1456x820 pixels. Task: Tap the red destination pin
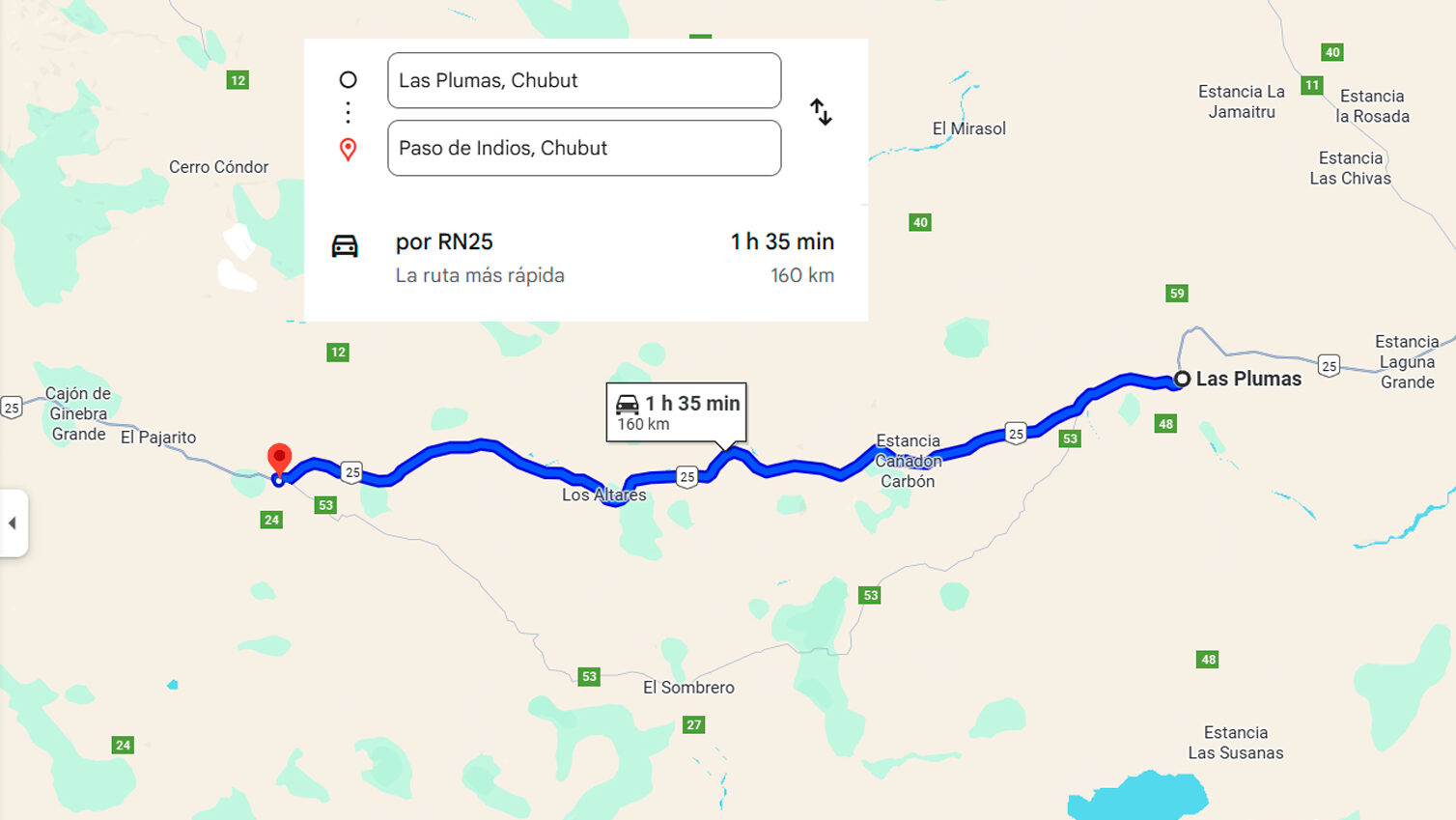click(x=279, y=459)
